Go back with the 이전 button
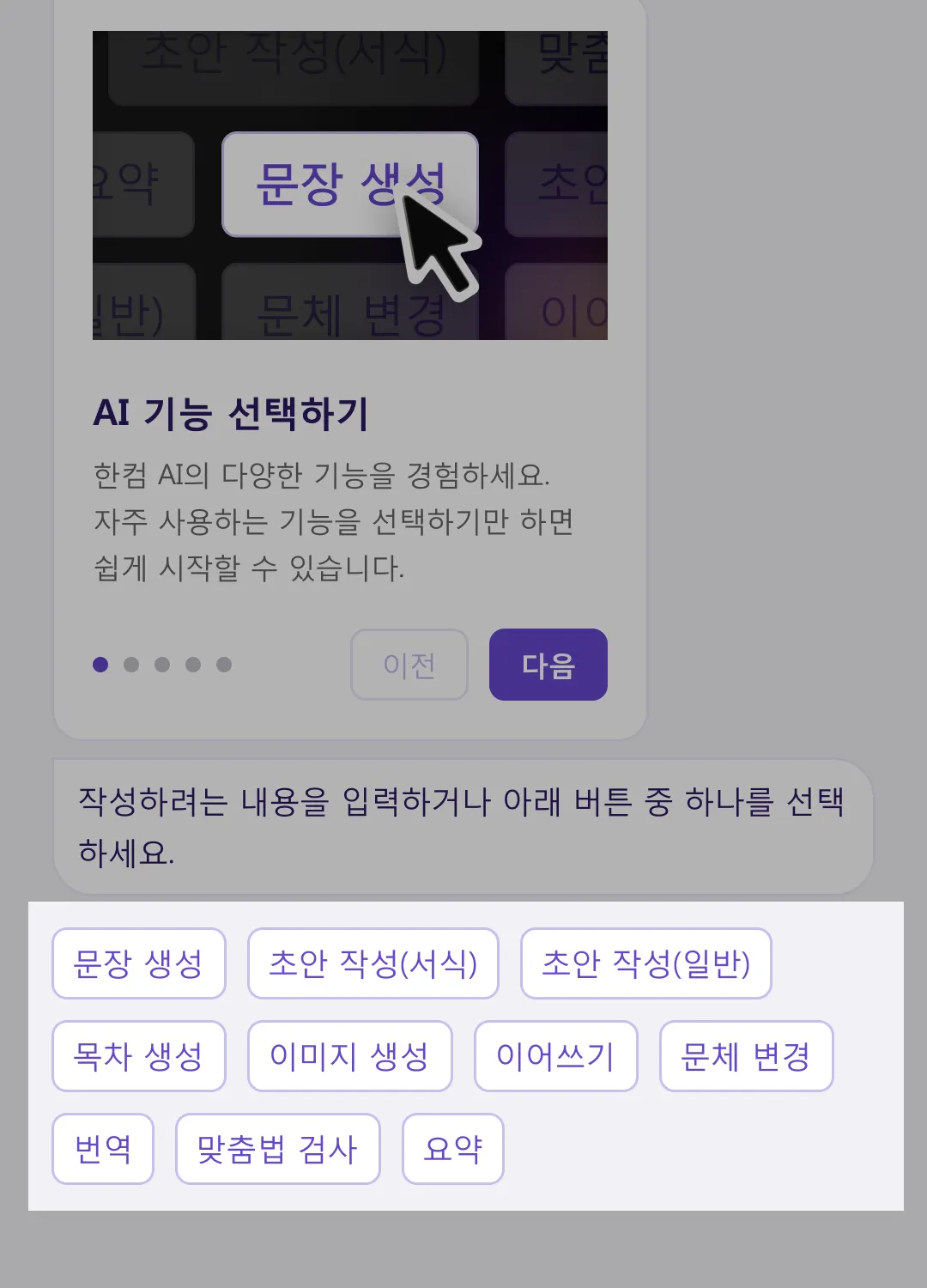The image size is (927, 1288). [x=409, y=665]
